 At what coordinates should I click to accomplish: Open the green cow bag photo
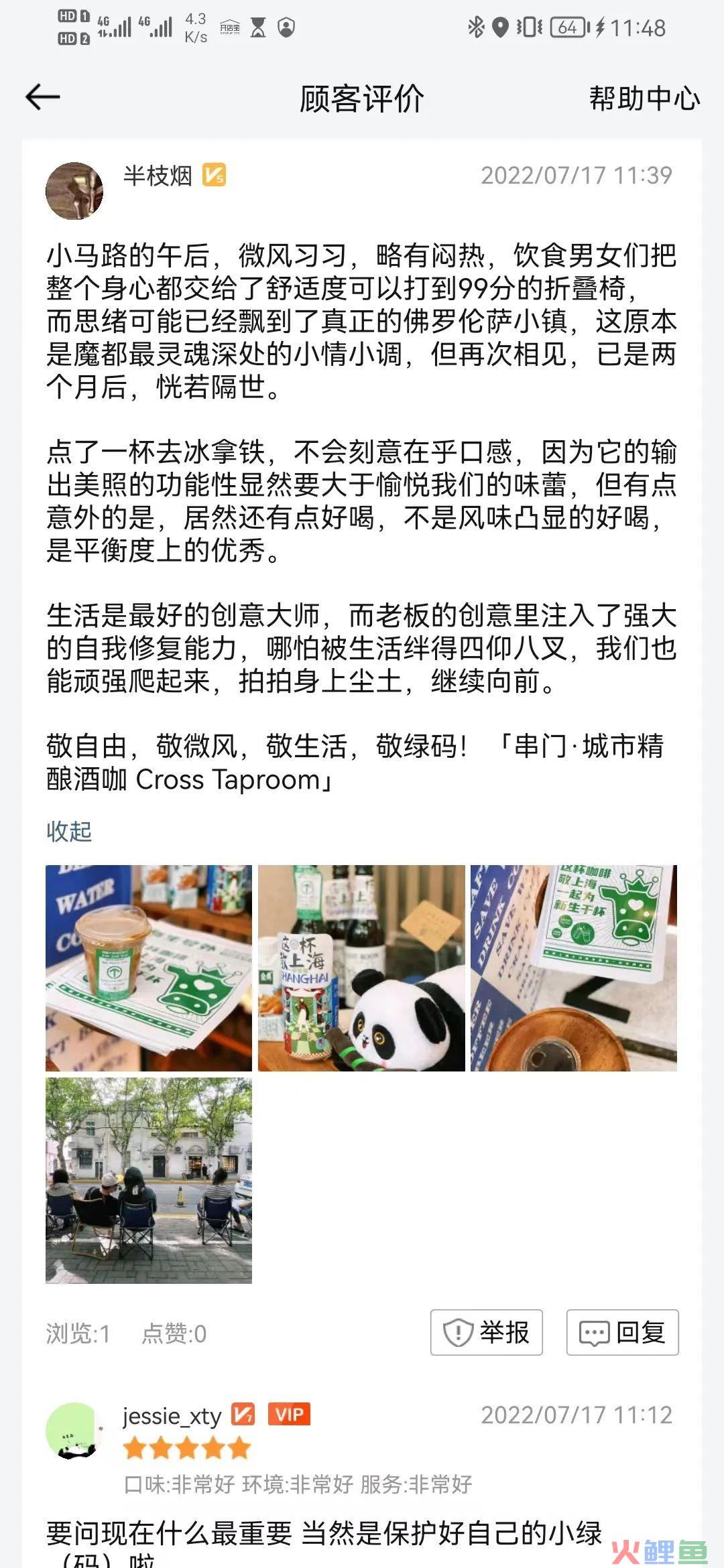click(573, 968)
